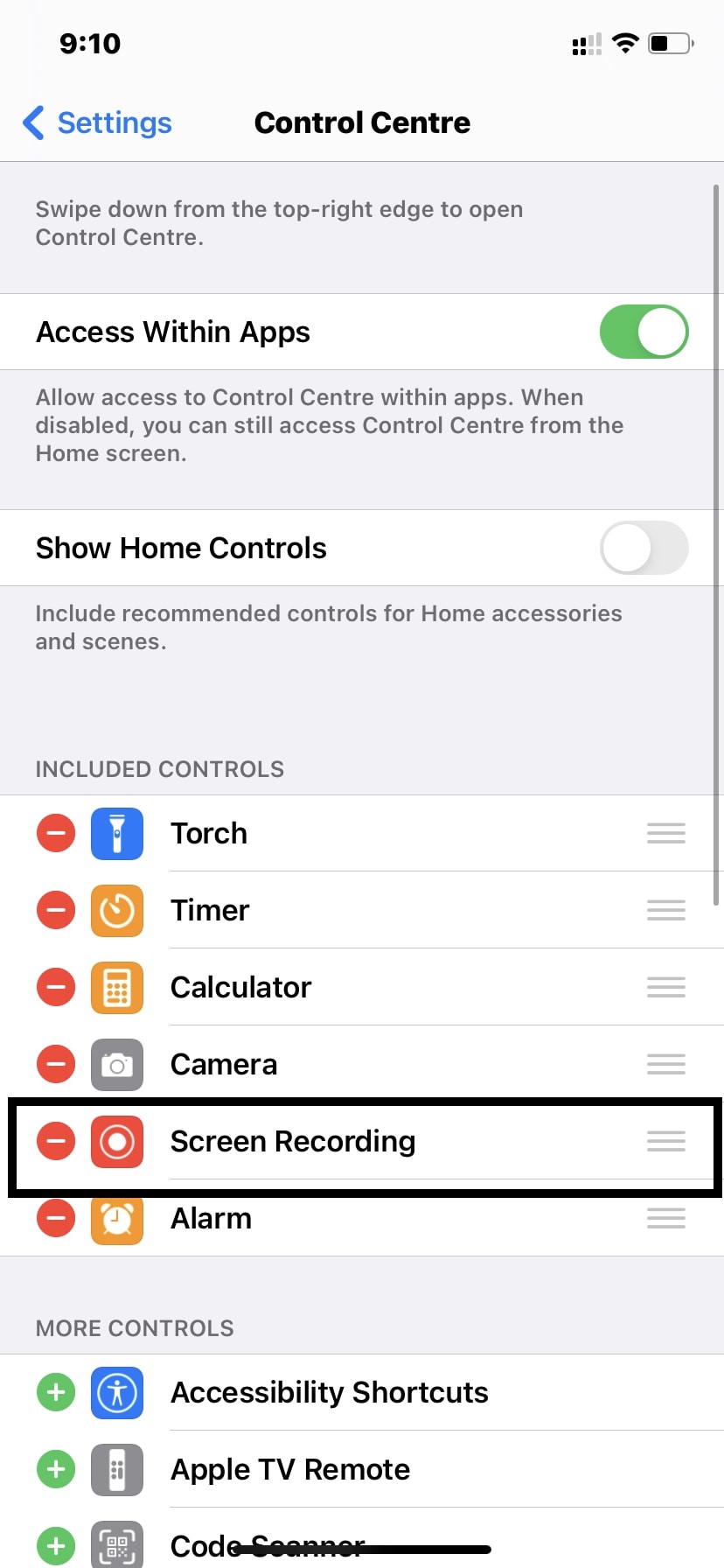Add Accessibility Shortcuts to Control Centre

click(56, 1392)
